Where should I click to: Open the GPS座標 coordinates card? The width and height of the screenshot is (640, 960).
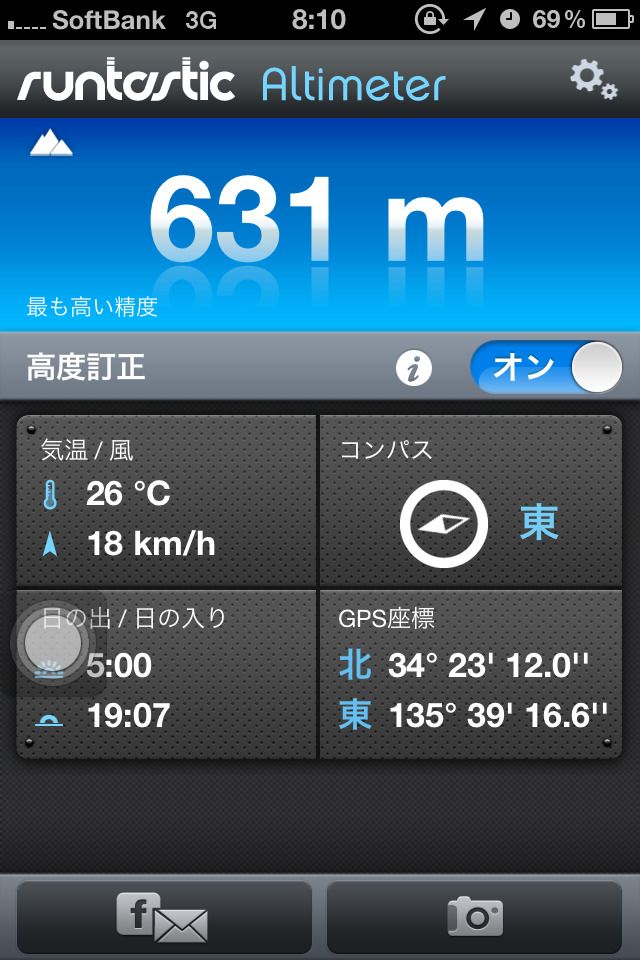[x=470, y=674]
